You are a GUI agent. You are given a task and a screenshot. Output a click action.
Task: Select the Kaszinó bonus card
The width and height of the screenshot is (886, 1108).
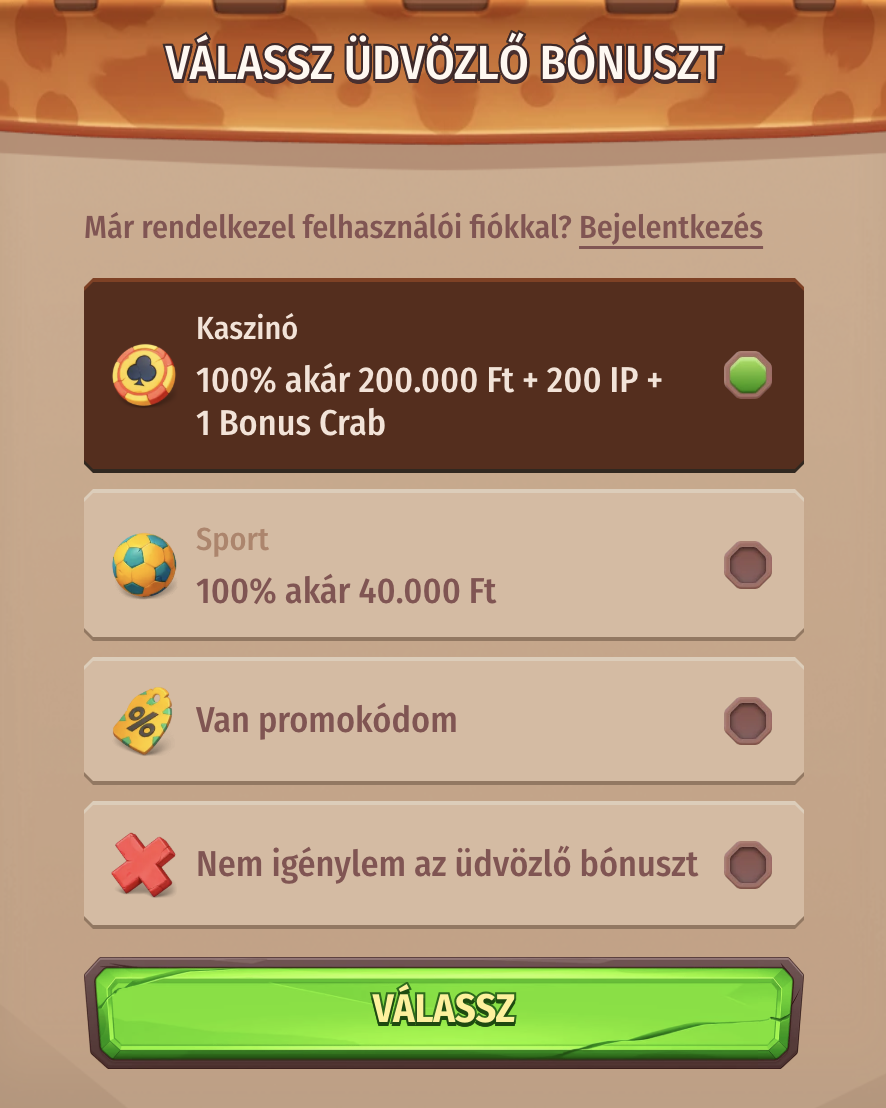[443, 375]
